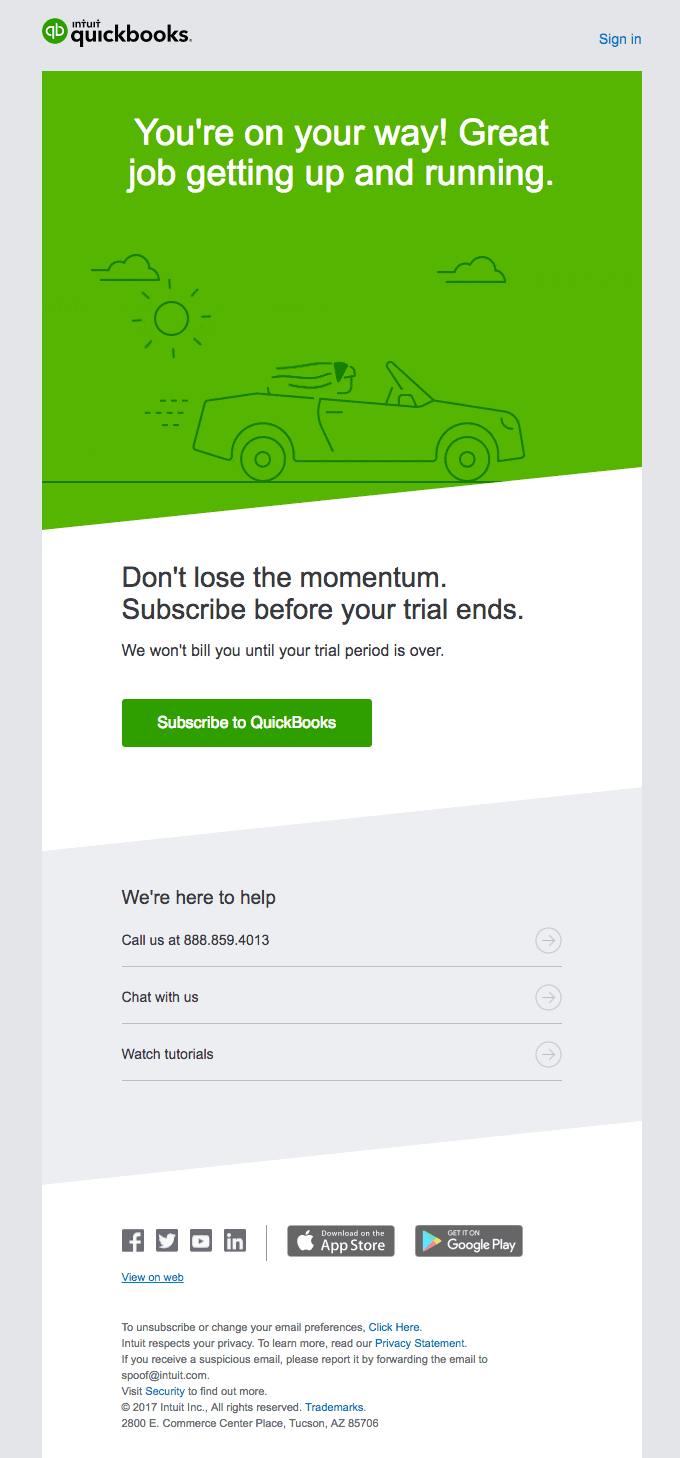Download on the App Store
680x1458 pixels.
pyautogui.click(x=341, y=1241)
